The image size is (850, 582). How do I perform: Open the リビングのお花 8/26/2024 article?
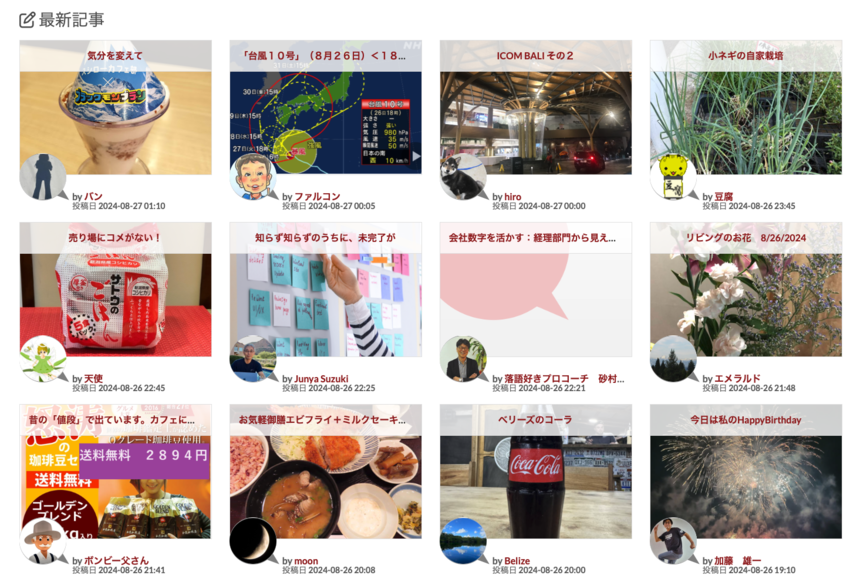pos(745,238)
